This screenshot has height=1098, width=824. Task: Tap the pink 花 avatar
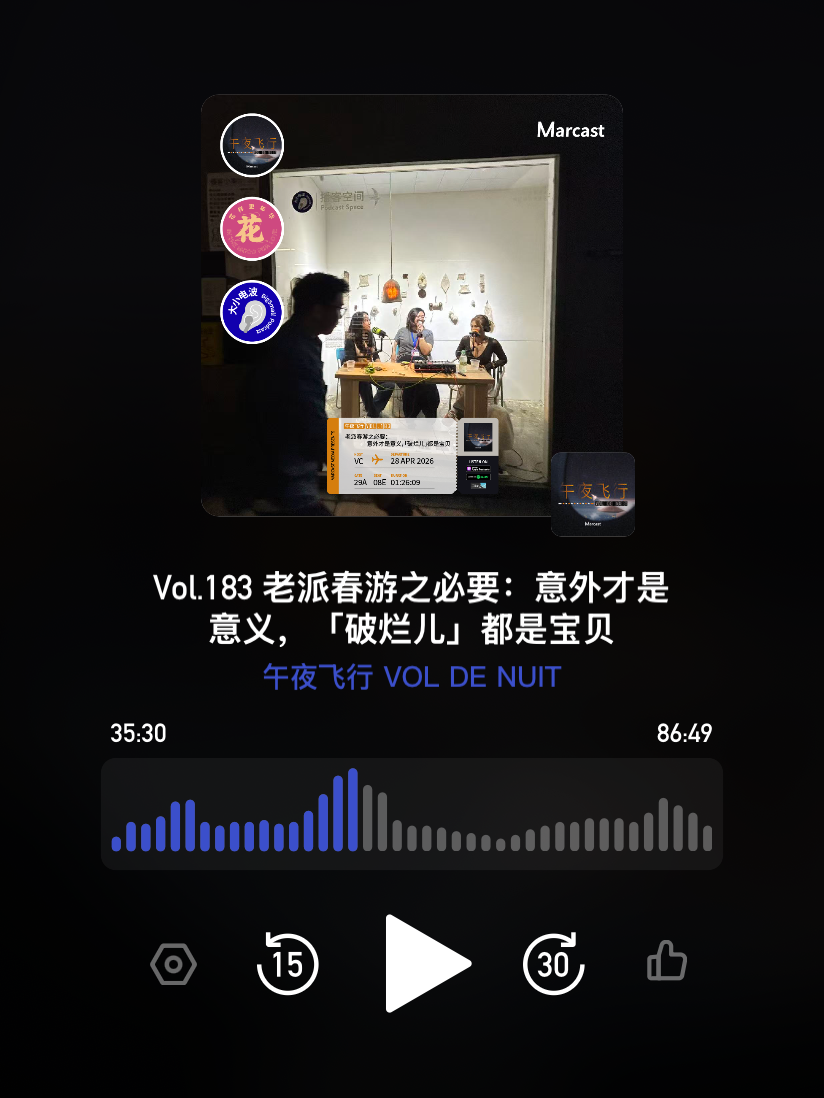coord(251,229)
